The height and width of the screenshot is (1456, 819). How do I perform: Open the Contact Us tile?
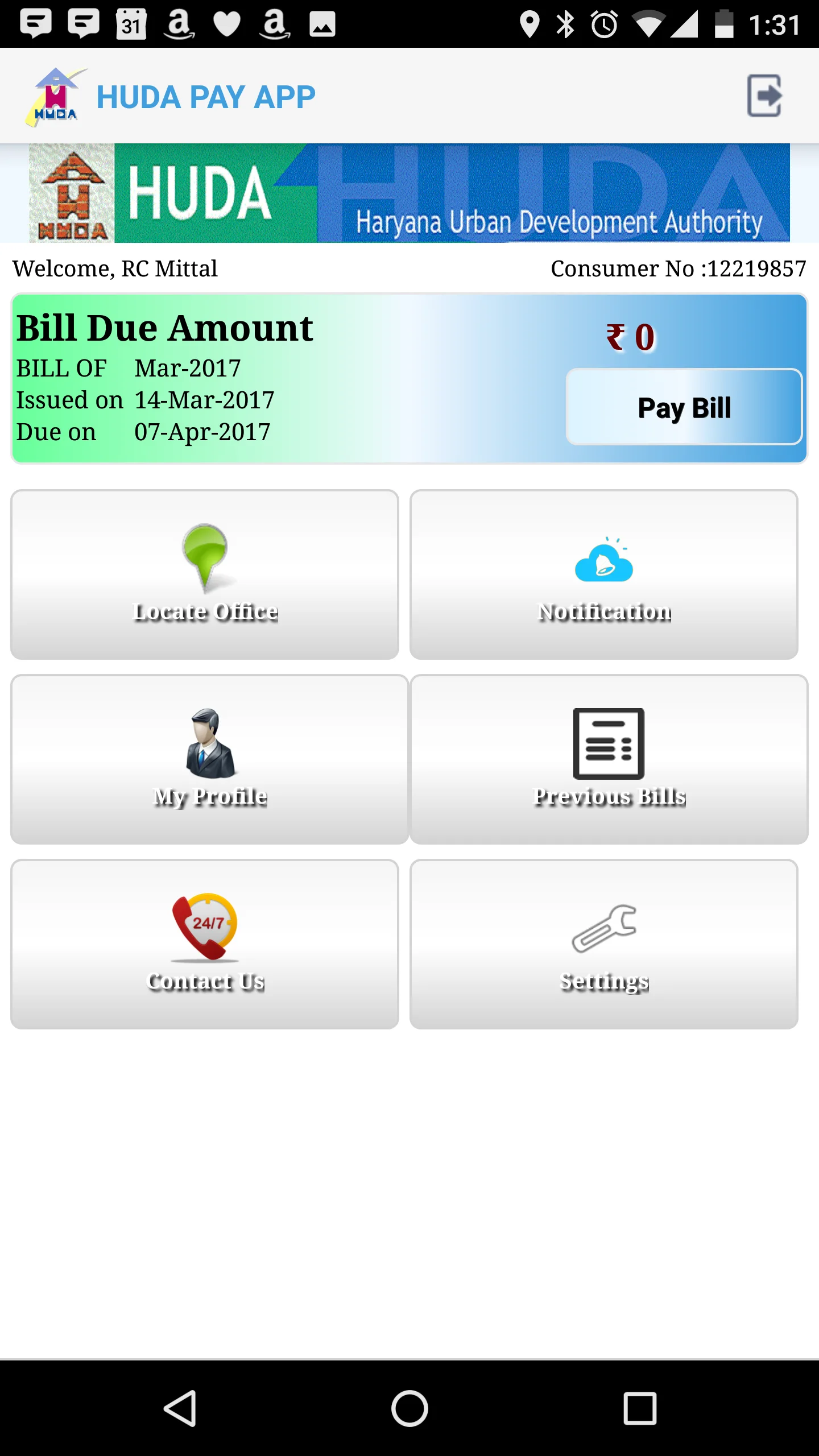pyautogui.click(x=205, y=944)
